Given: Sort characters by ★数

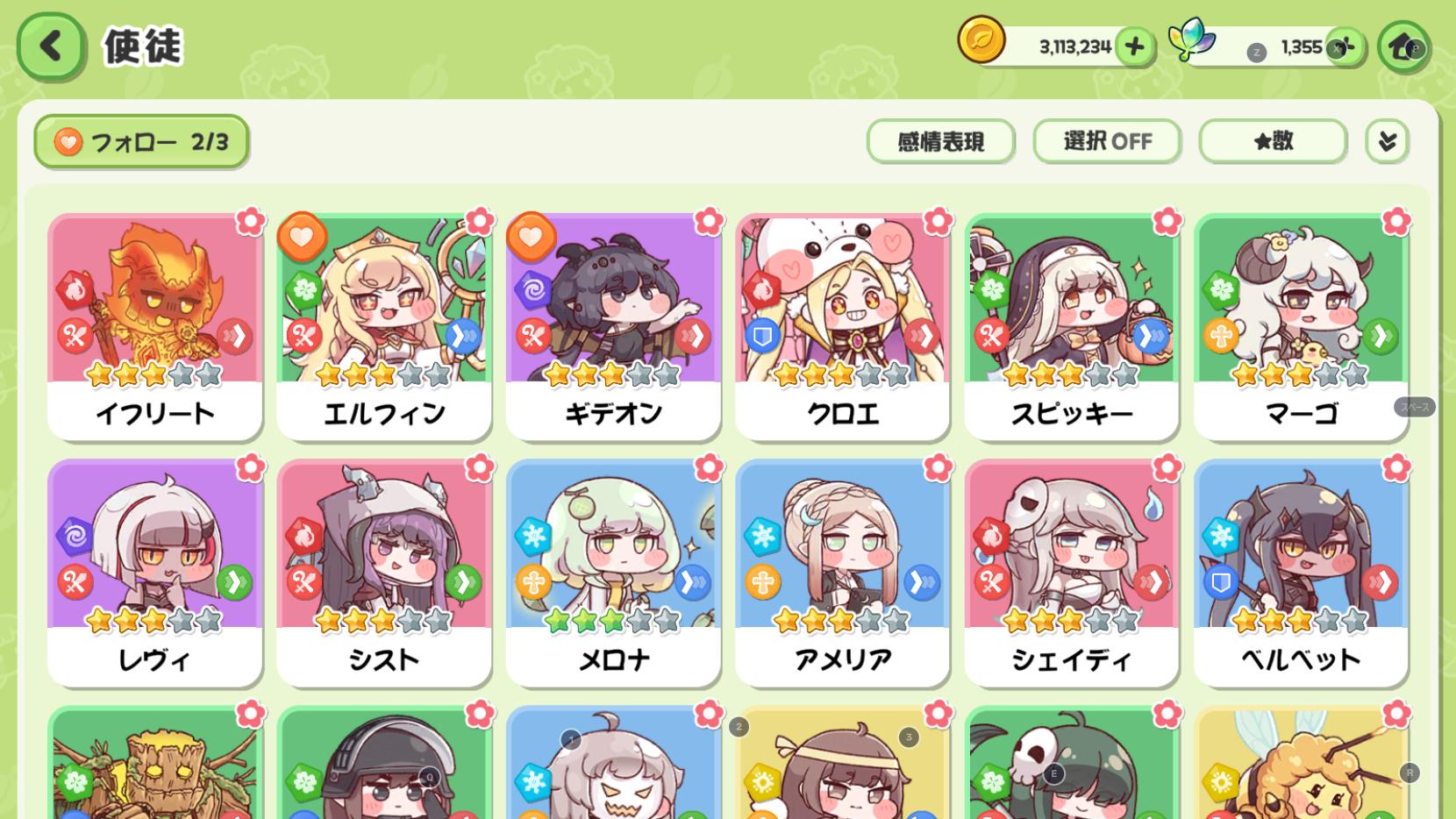Looking at the screenshot, I should click(x=1273, y=141).
